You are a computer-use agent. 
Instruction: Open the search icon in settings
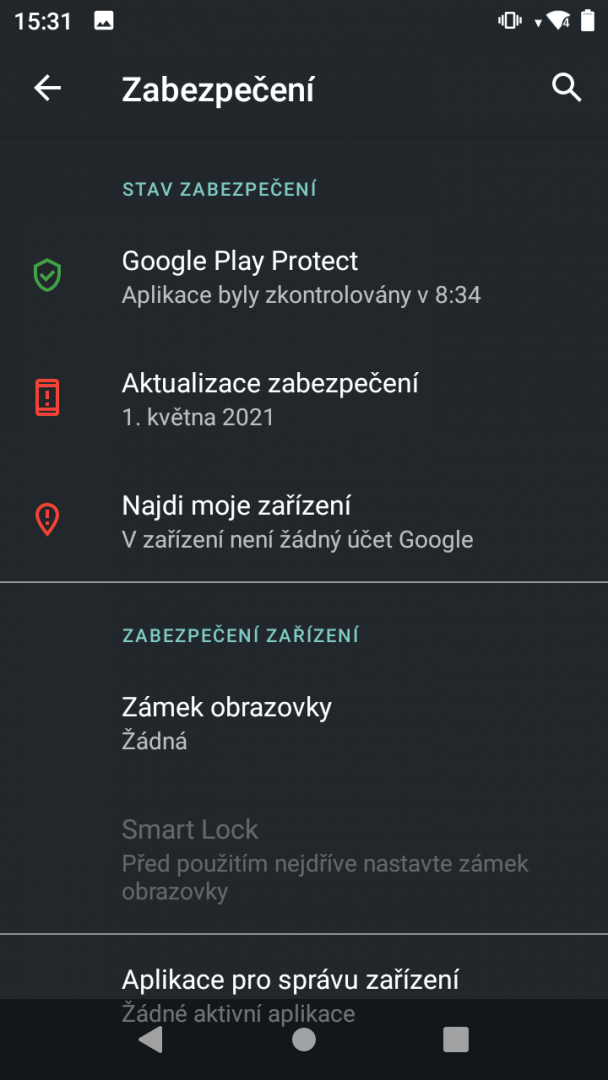click(566, 88)
